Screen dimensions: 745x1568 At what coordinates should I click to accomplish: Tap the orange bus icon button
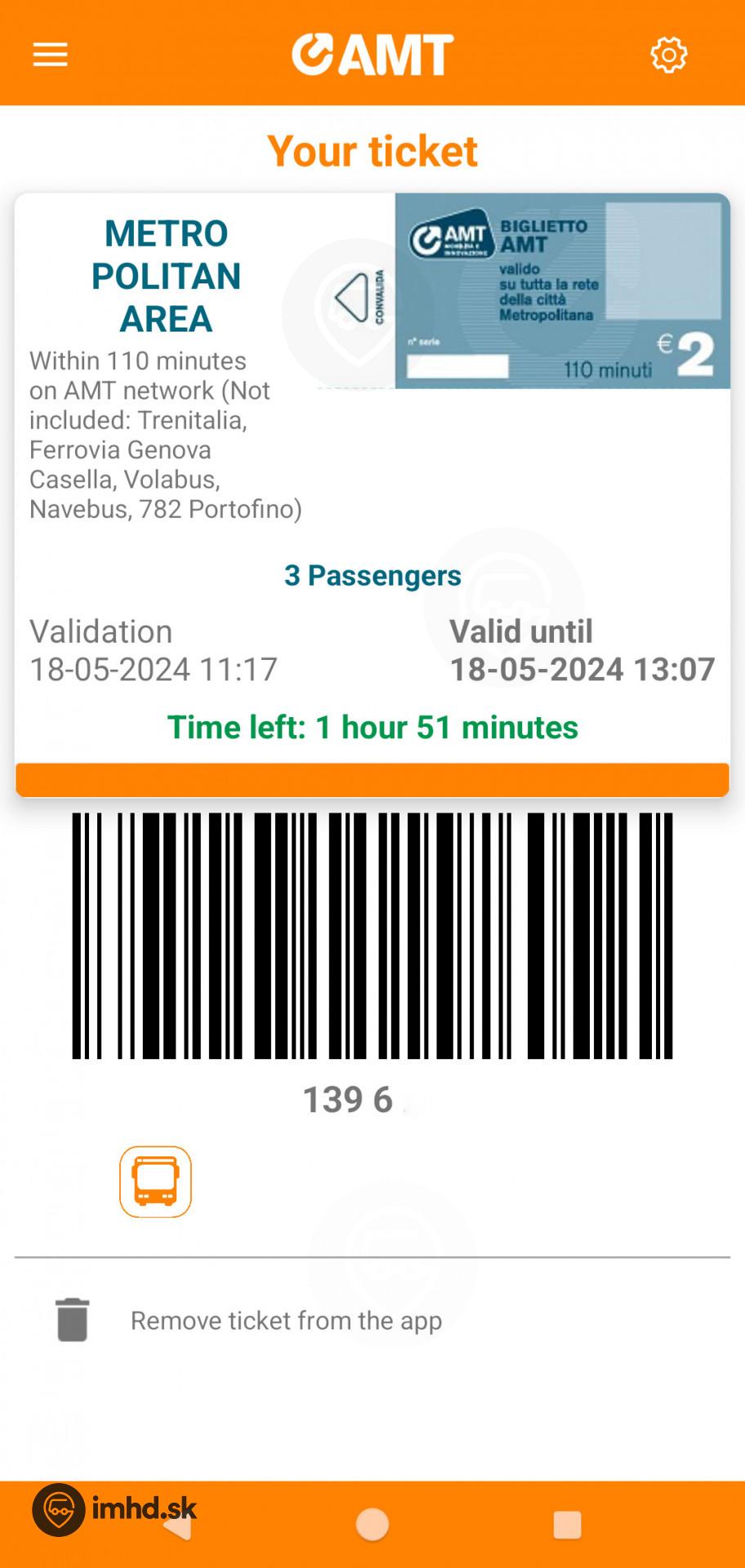(x=155, y=1182)
